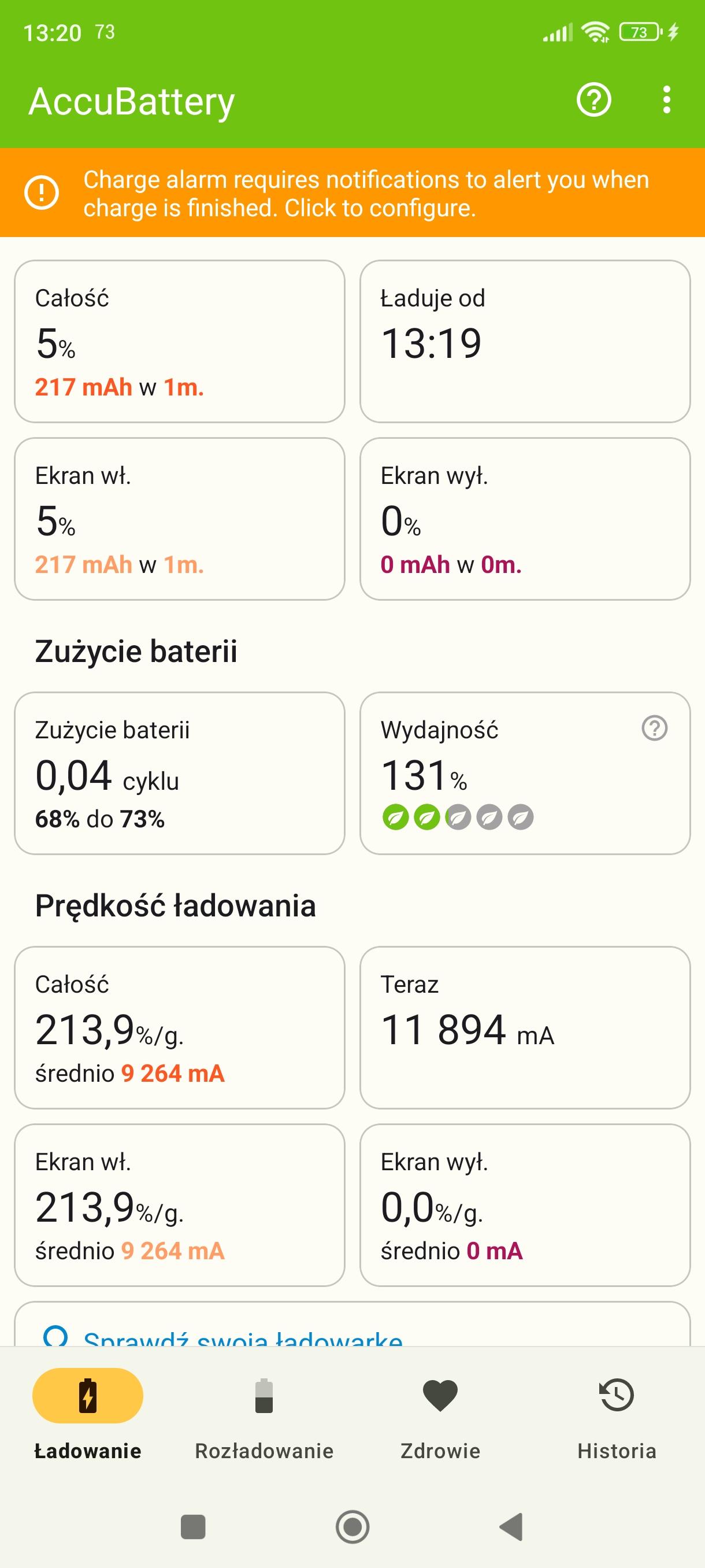The height and width of the screenshot is (1568, 705).
Task: Configure charge alarm notifications from the banner
Action: [x=352, y=193]
